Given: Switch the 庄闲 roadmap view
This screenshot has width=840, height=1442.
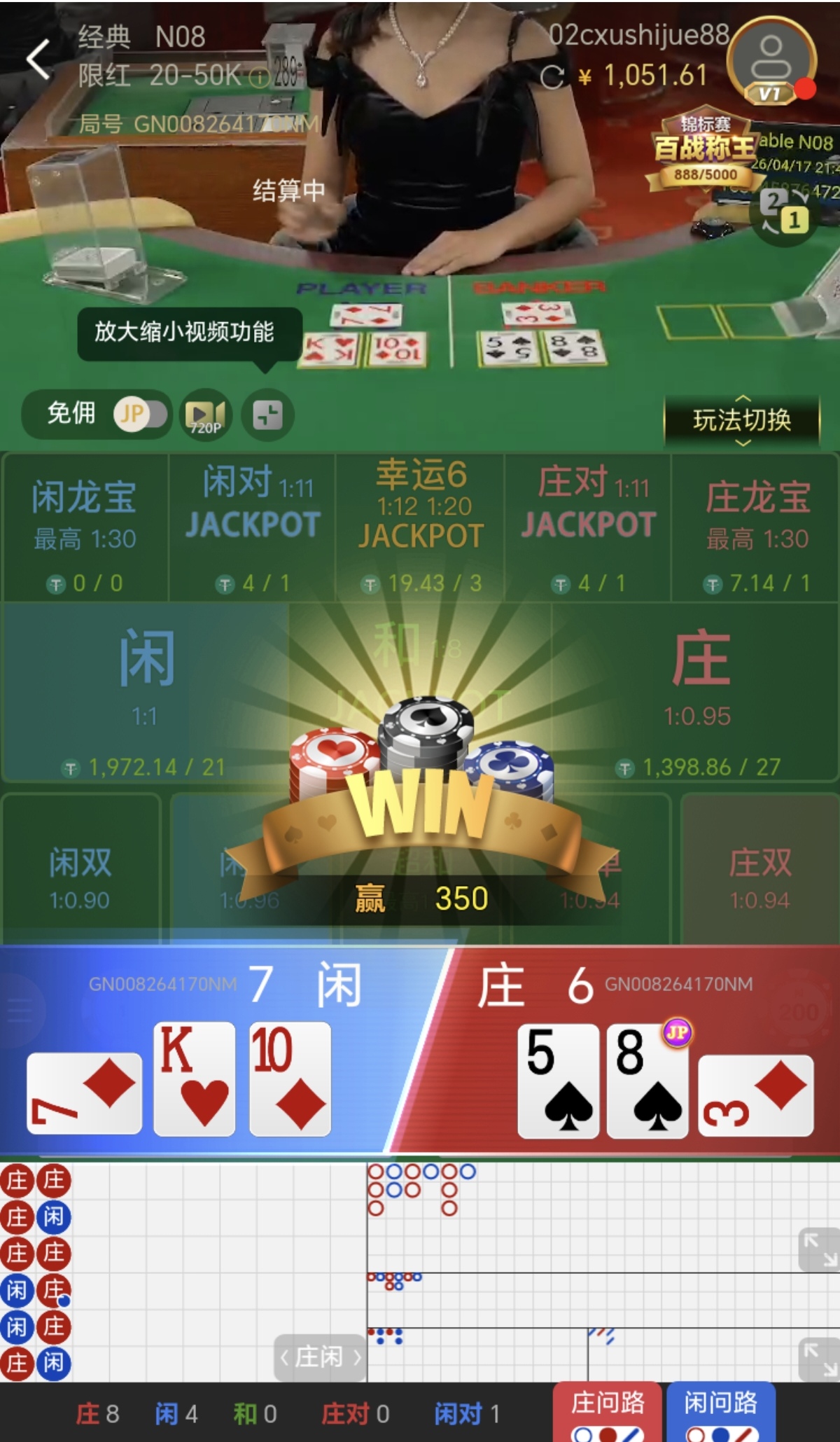Looking at the screenshot, I should click(321, 1357).
